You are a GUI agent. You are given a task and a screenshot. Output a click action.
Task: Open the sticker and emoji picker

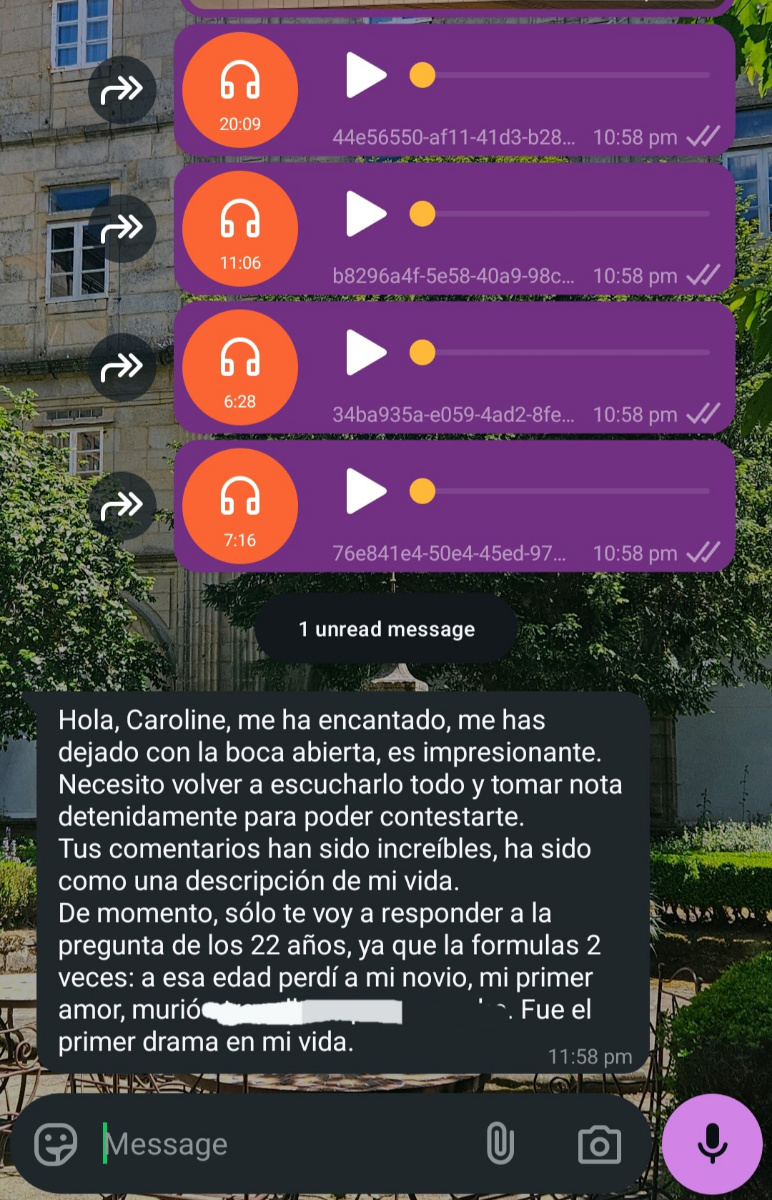pyautogui.click(x=56, y=1144)
